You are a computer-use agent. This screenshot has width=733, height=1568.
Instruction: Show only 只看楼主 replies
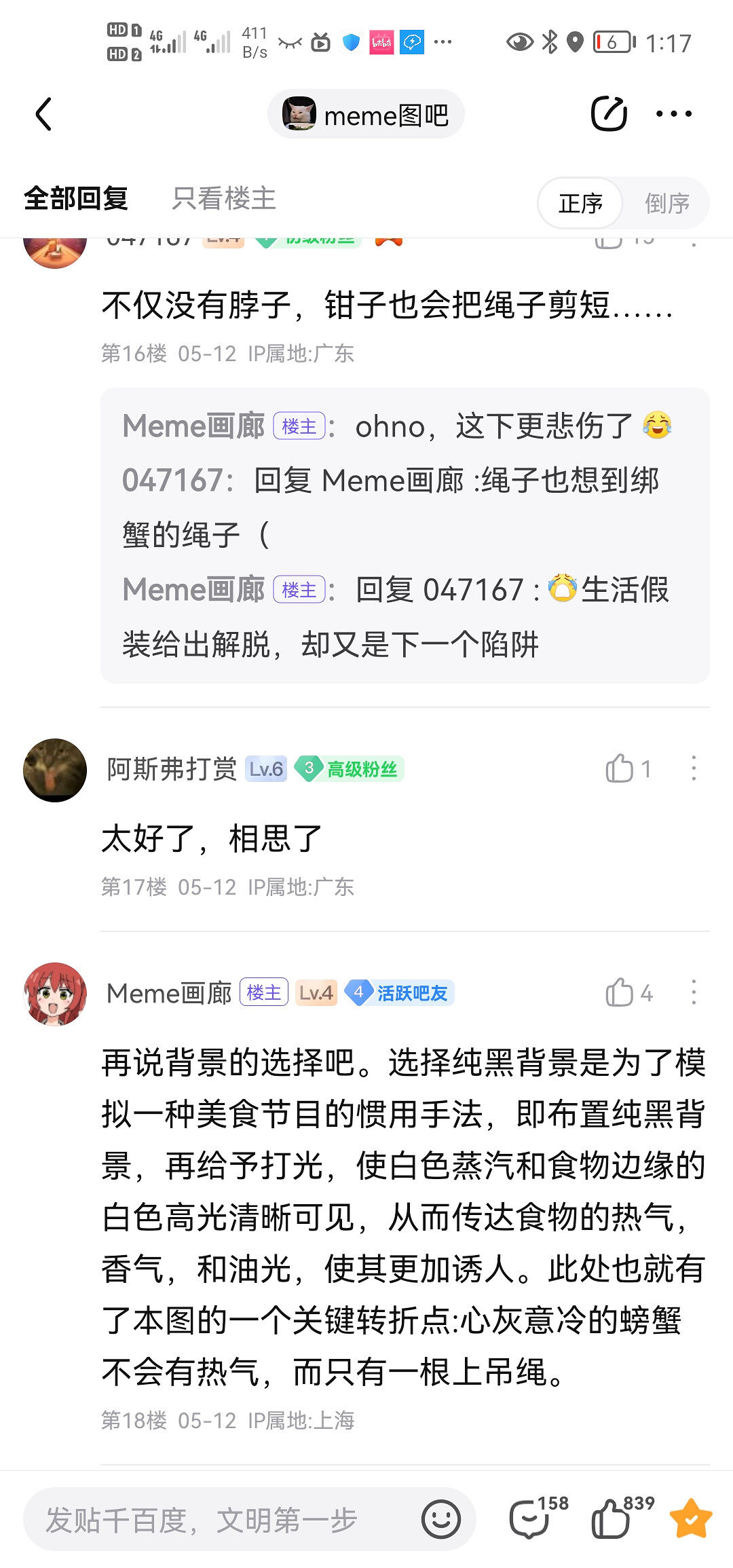[x=223, y=199]
